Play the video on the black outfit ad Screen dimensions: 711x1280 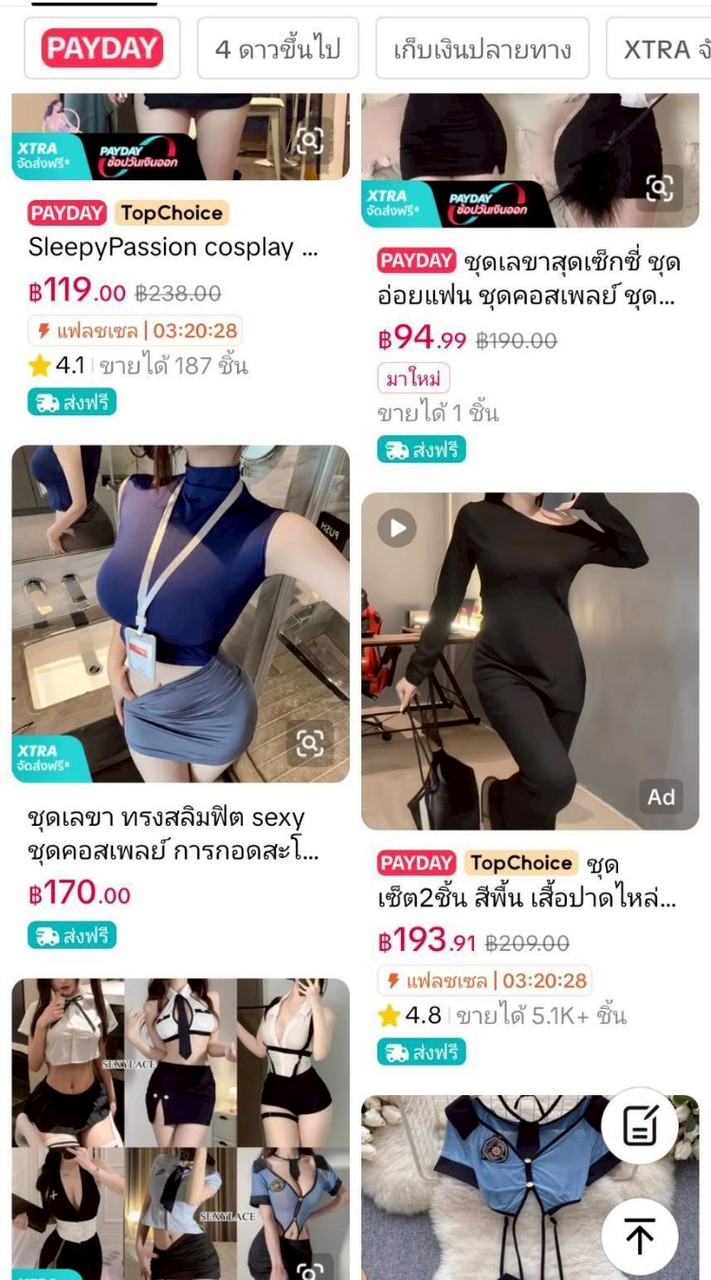point(397,527)
